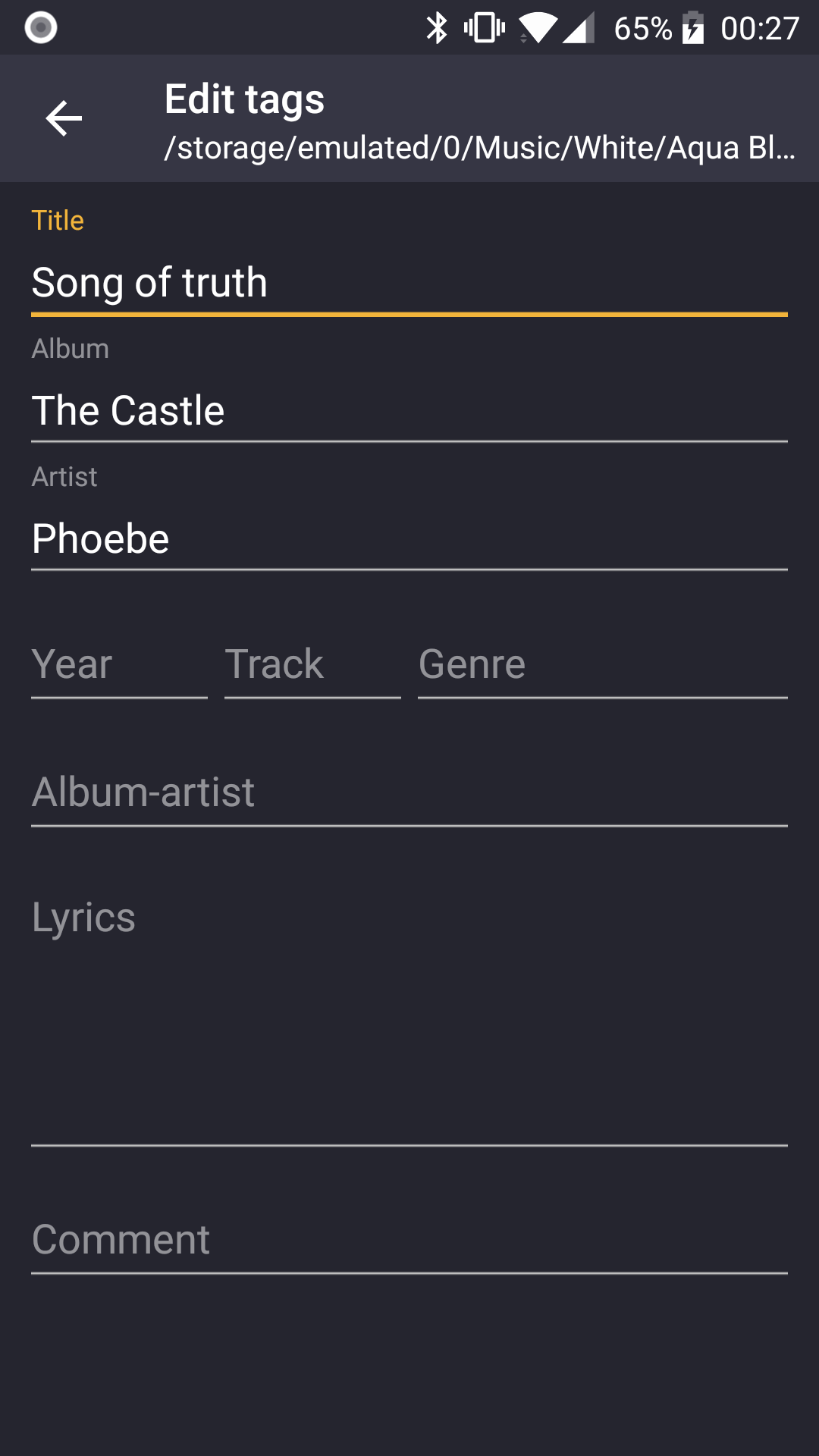Viewport: 819px width, 1456px height.
Task: Go back using the arrow icon
Action: pos(64,118)
